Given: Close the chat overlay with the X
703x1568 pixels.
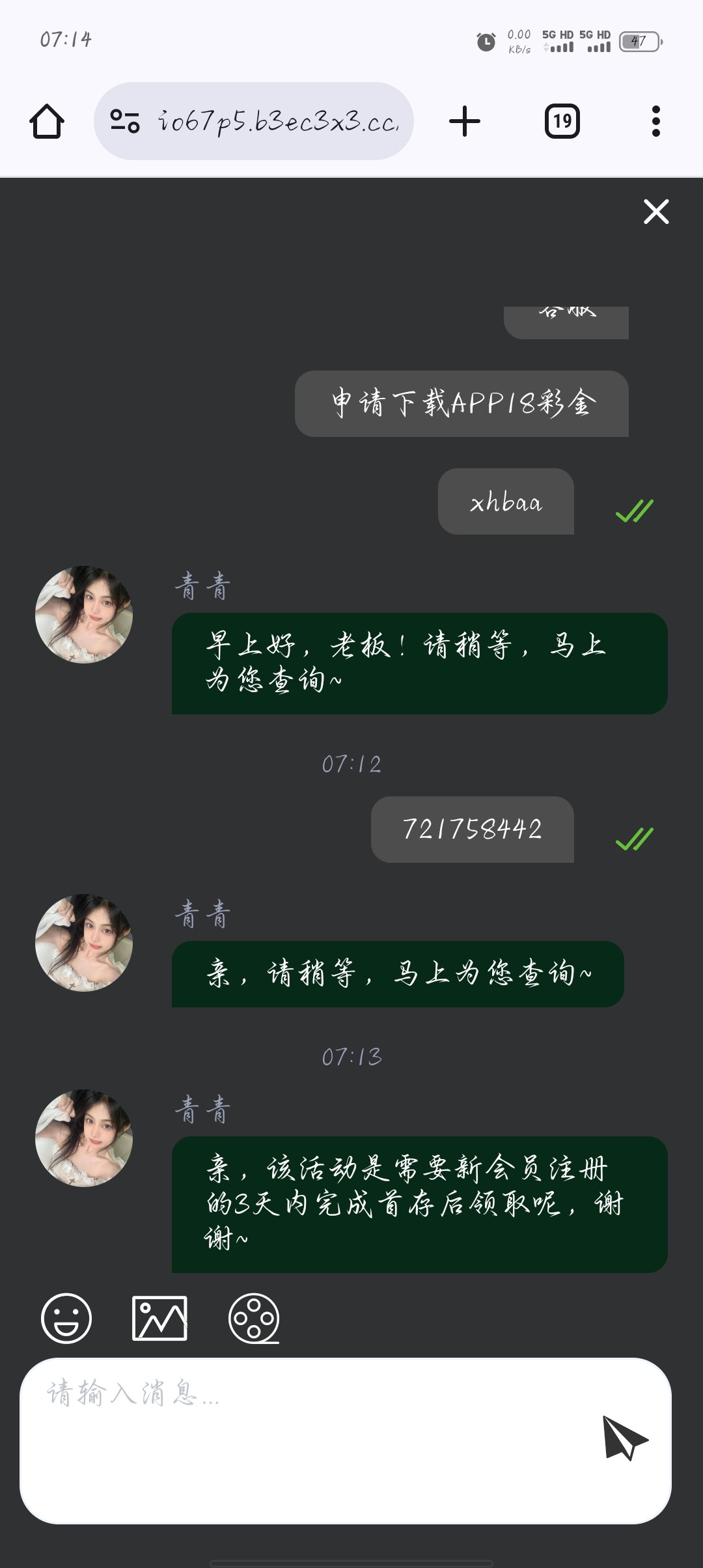Looking at the screenshot, I should [655, 211].
